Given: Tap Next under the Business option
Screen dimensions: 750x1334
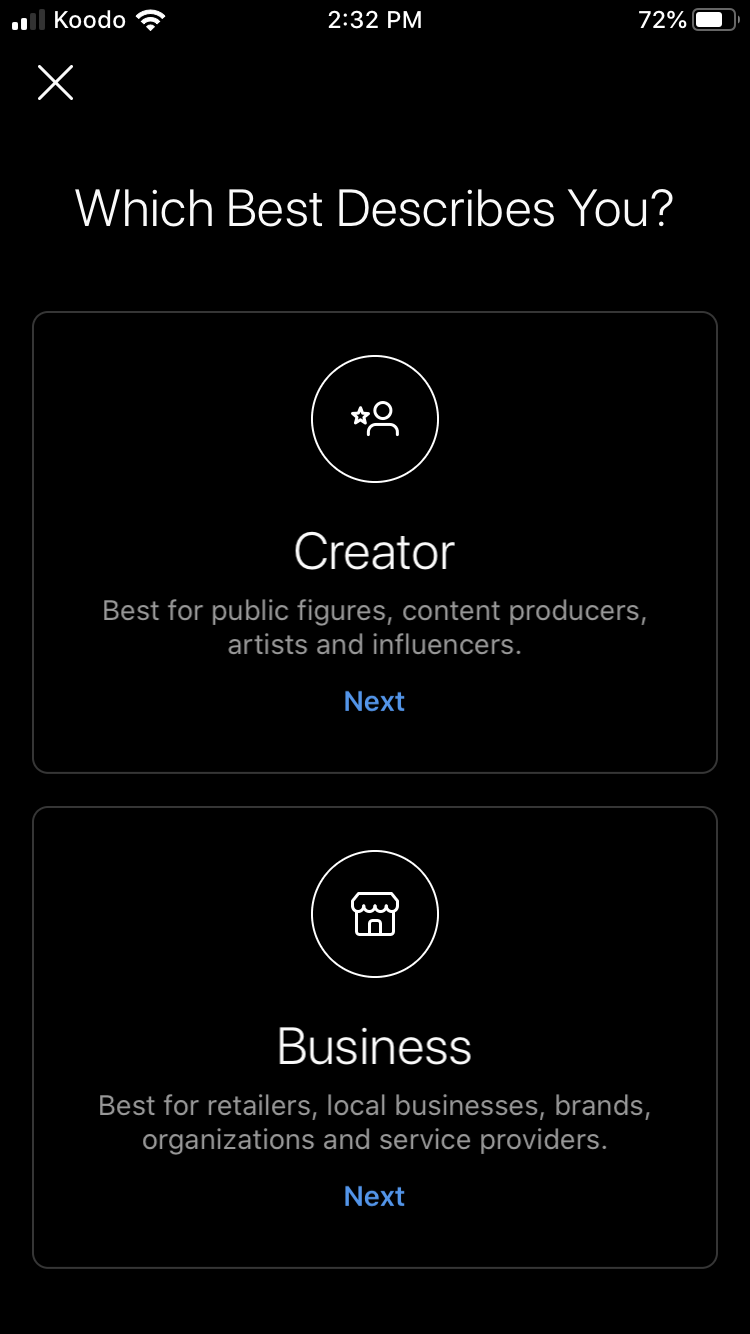Looking at the screenshot, I should click(374, 1196).
